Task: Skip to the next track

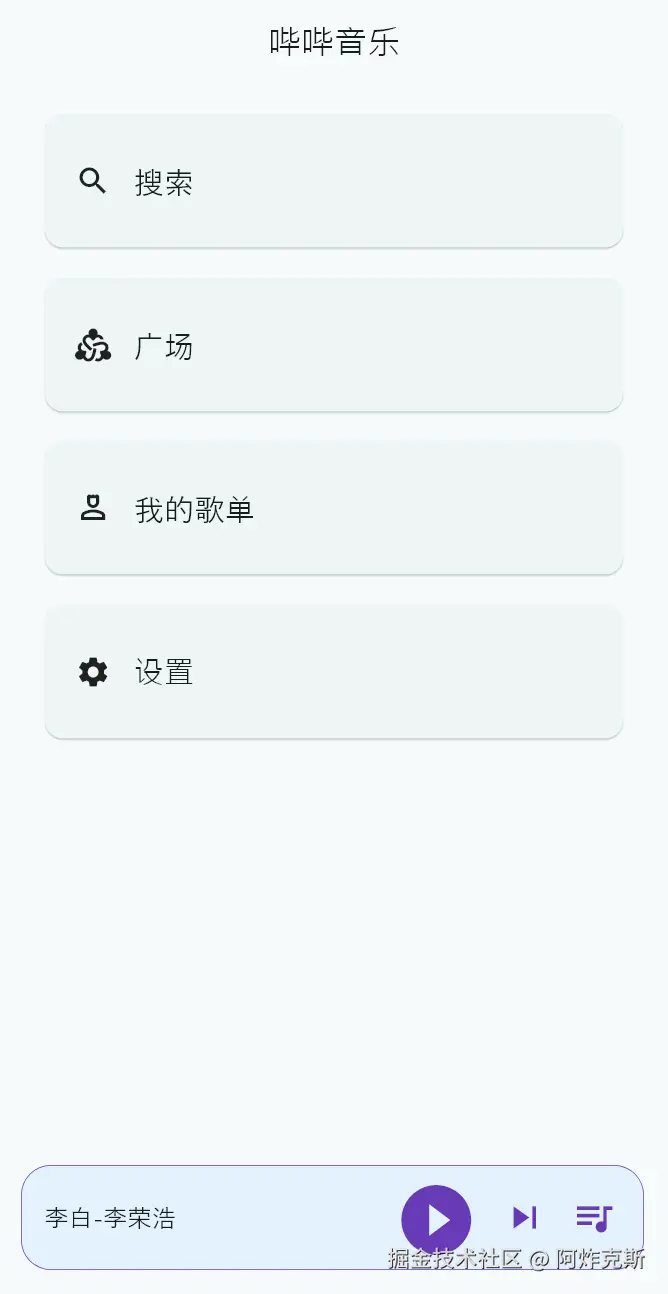Action: [x=524, y=1217]
